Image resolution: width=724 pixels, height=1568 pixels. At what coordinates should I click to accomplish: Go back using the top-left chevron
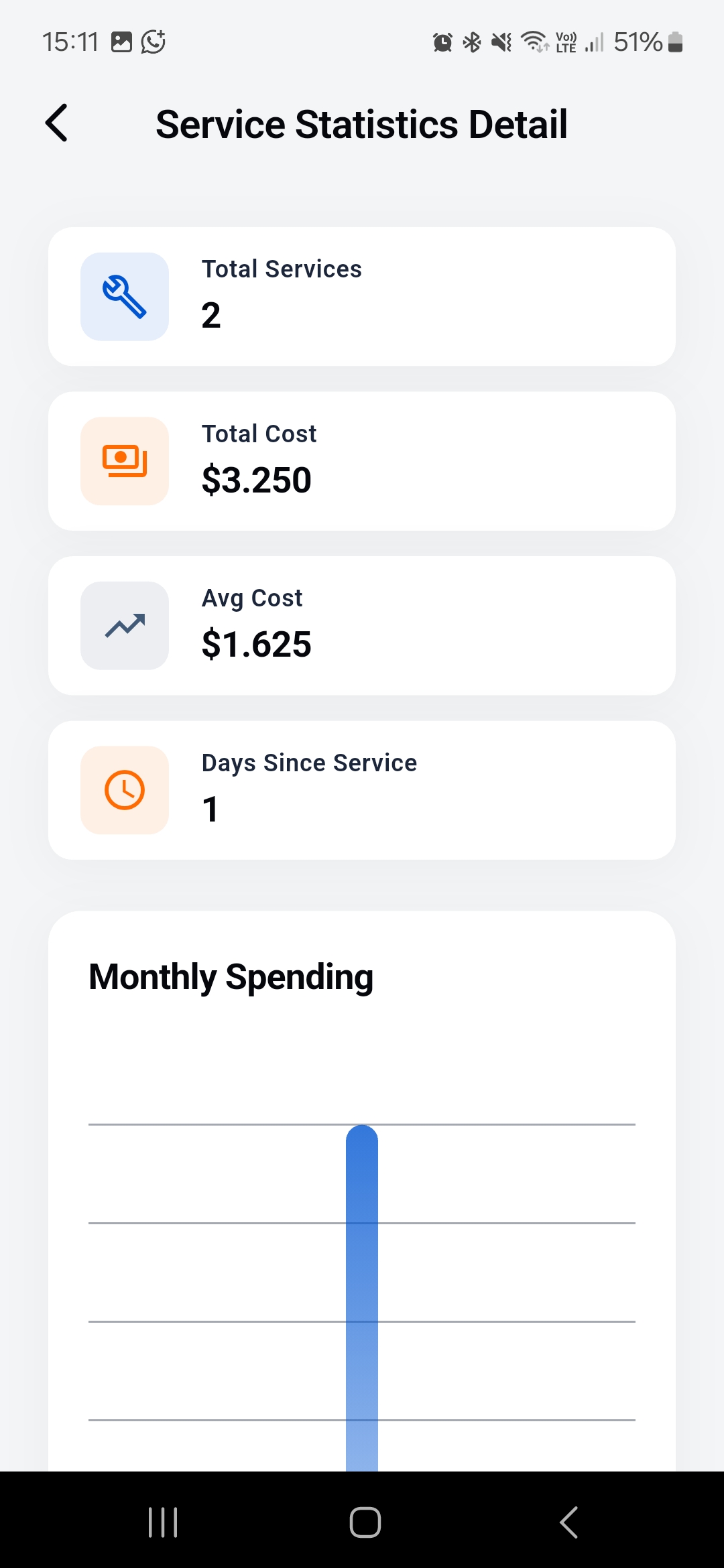(57, 123)
